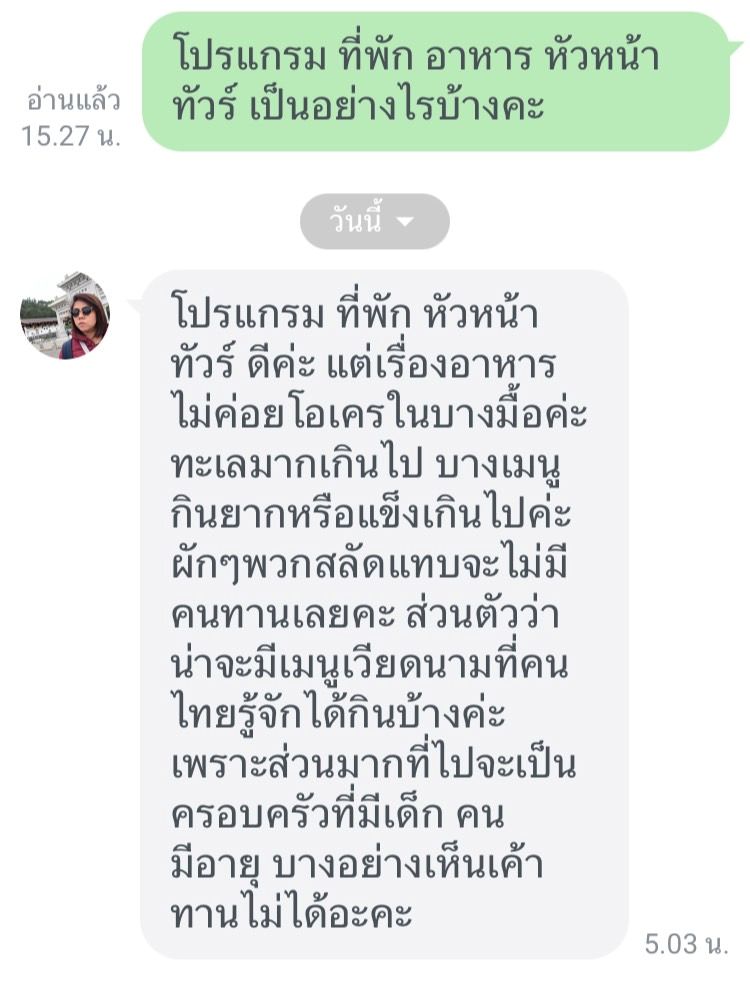The width and height of the screenshot is (750, 989).
Task: Open the sender's profile picture
Action: [65, 314]
